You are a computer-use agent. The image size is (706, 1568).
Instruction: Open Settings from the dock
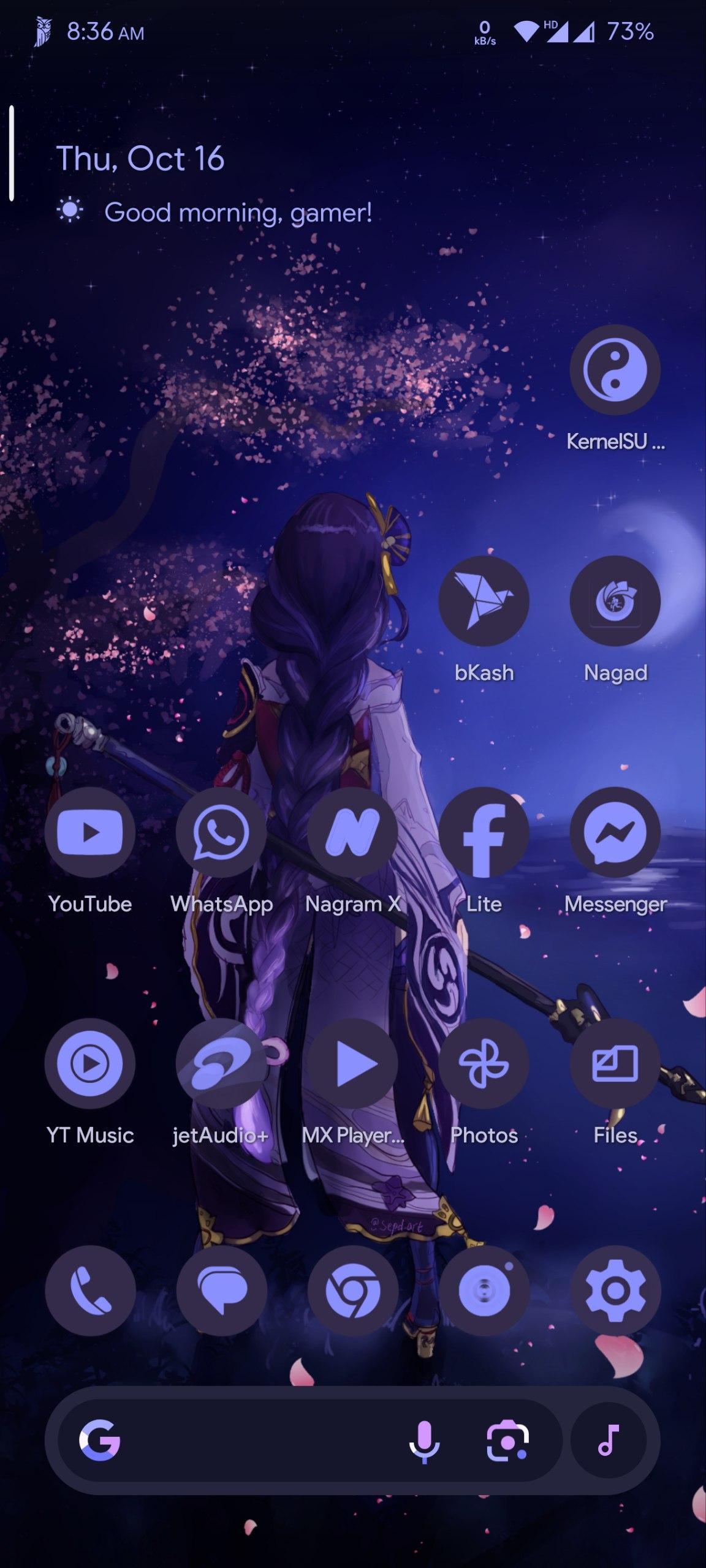[x=615, y=1291]
